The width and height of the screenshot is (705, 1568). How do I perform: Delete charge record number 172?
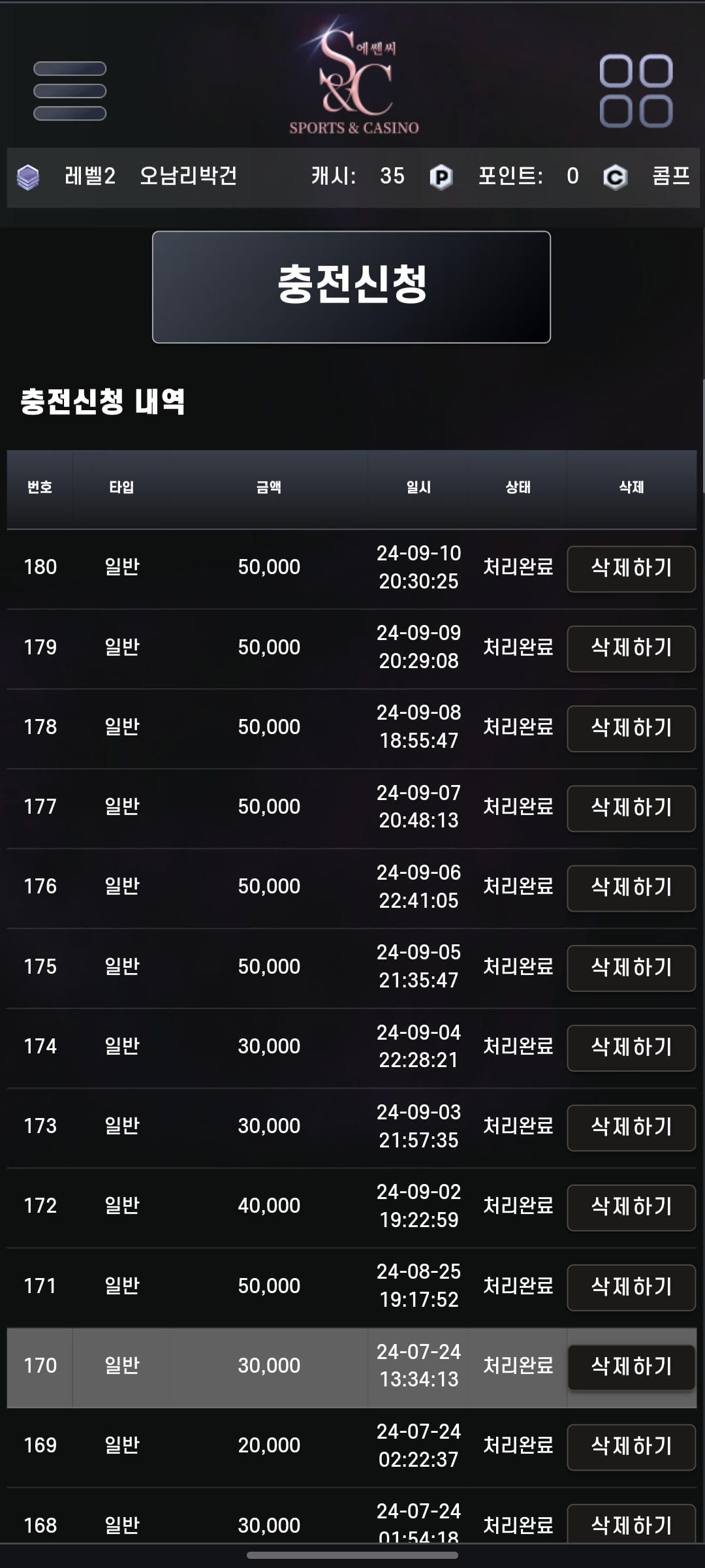[x=631, y=1207]
